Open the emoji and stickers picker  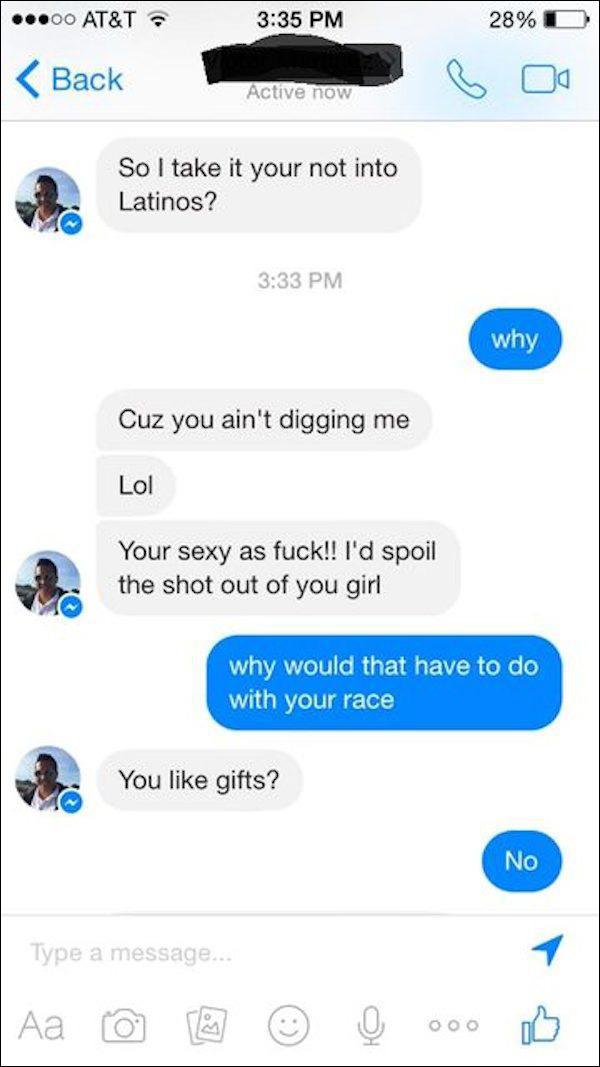coord(289,1025)
